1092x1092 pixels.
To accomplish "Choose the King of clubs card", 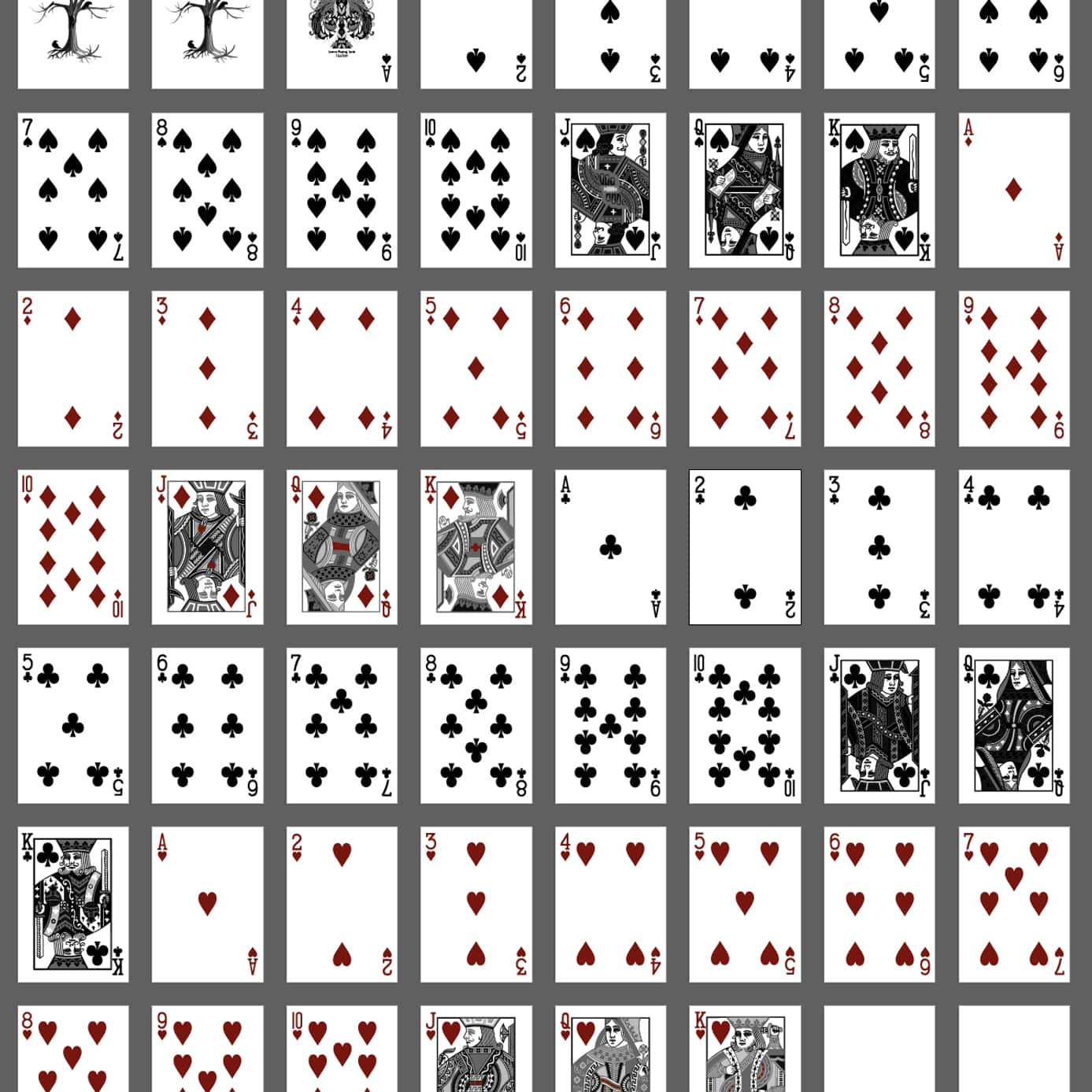I will pyautogui.click(x=72, y=904).
